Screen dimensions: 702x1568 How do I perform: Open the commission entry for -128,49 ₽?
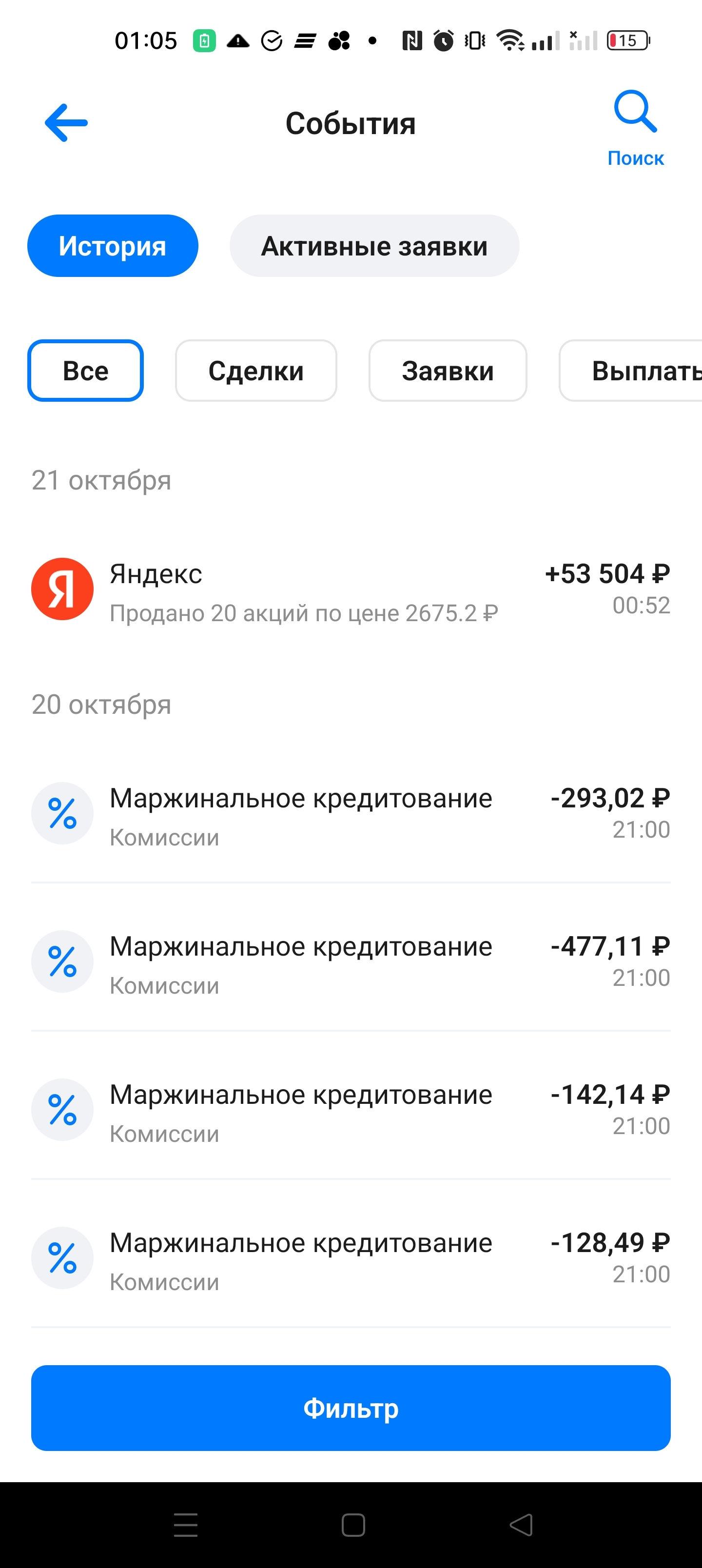click(351, 1259)
